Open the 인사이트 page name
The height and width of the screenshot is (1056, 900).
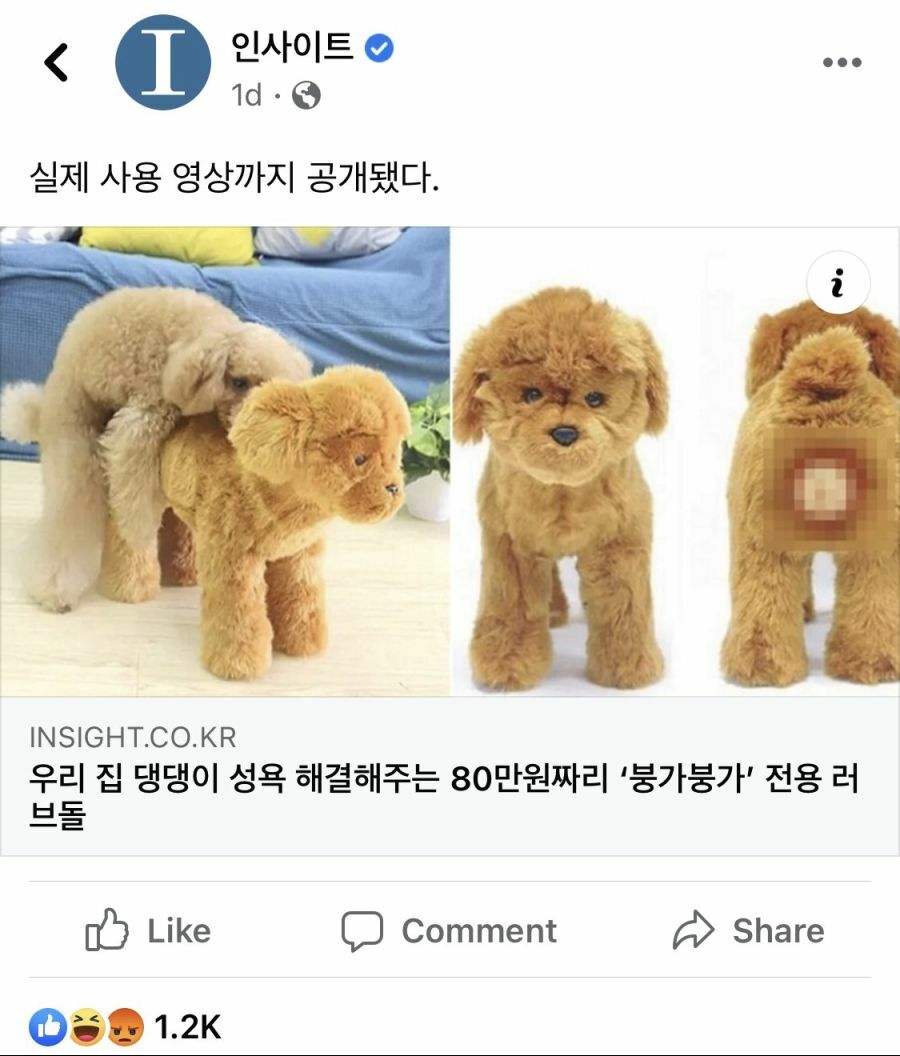(x=292, y=47)
